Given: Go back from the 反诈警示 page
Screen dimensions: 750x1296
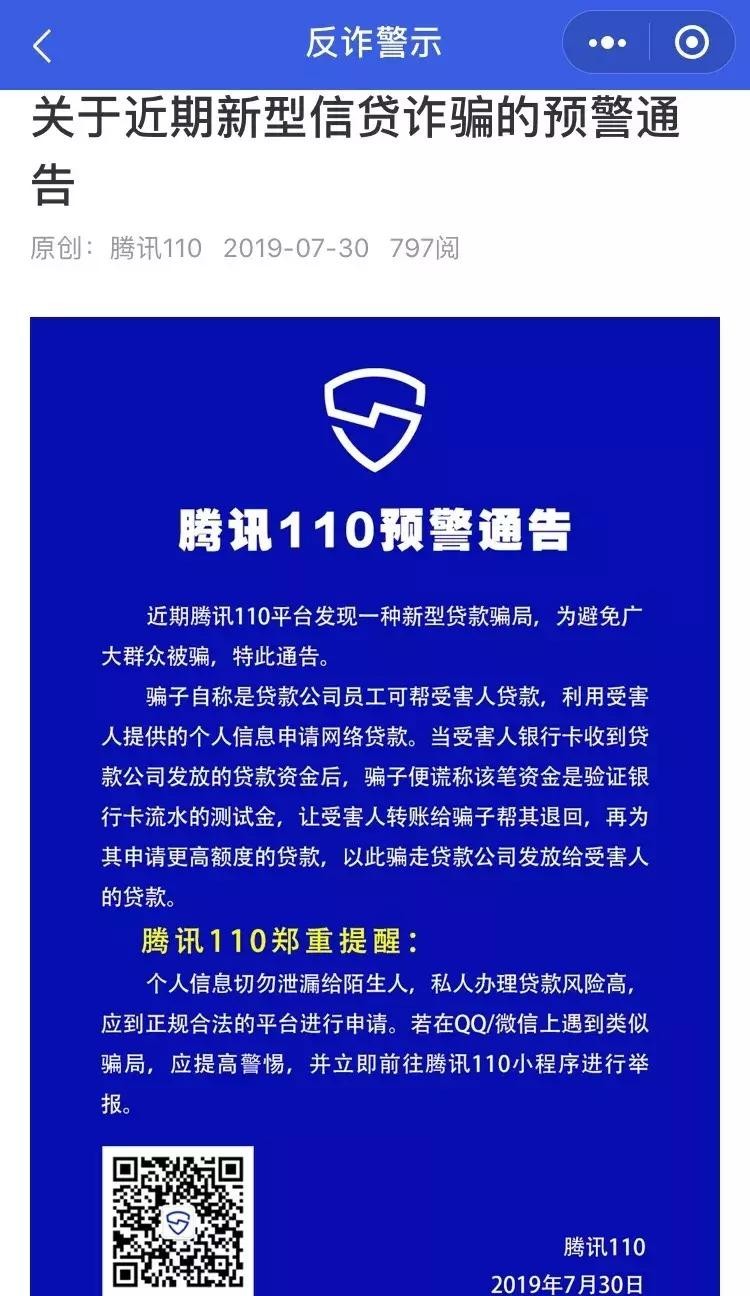Looking at the screenshot, I should 42,45.
